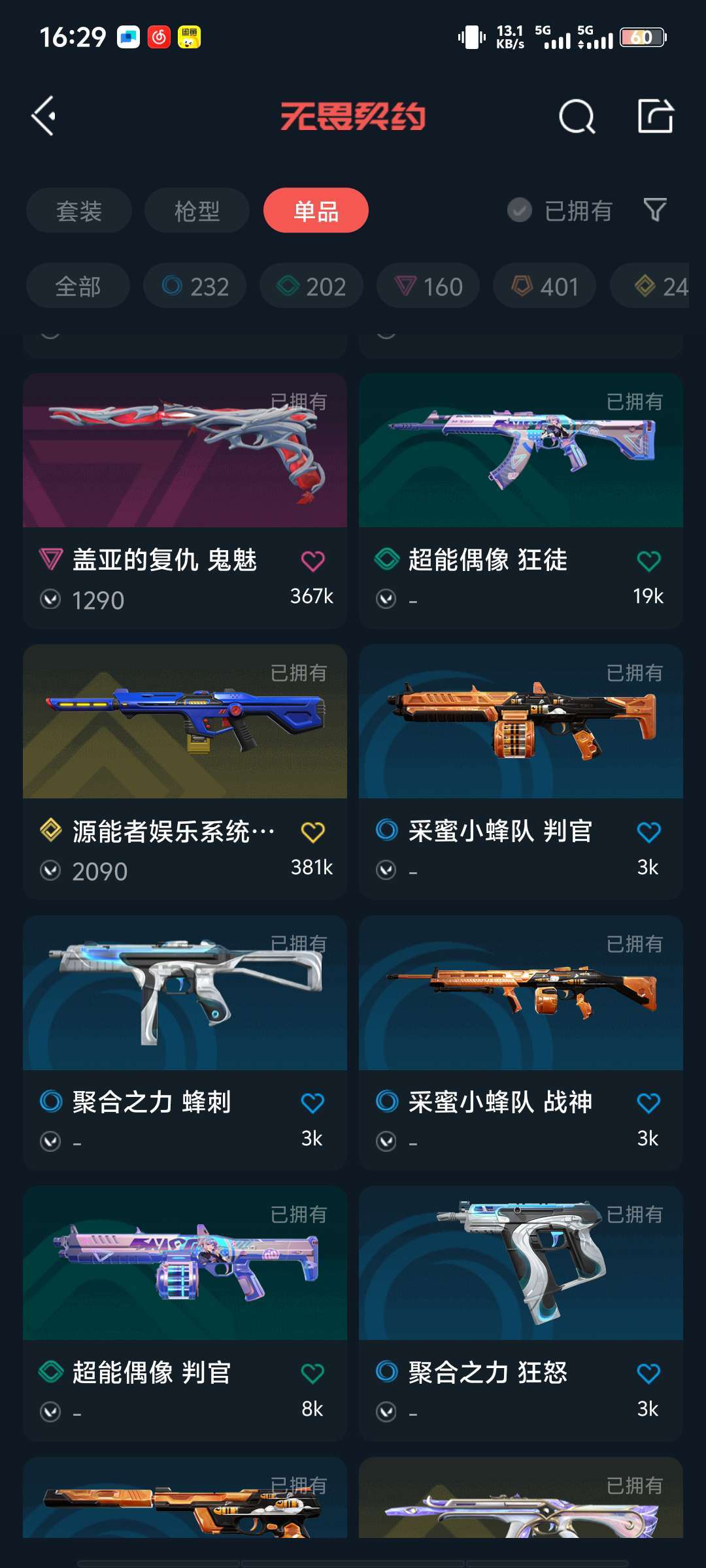Tap the share icon in the top bar
Image resolution: width=706 pixels, height=1568 pixels.
pyautogui.click(x=655, y=116)
